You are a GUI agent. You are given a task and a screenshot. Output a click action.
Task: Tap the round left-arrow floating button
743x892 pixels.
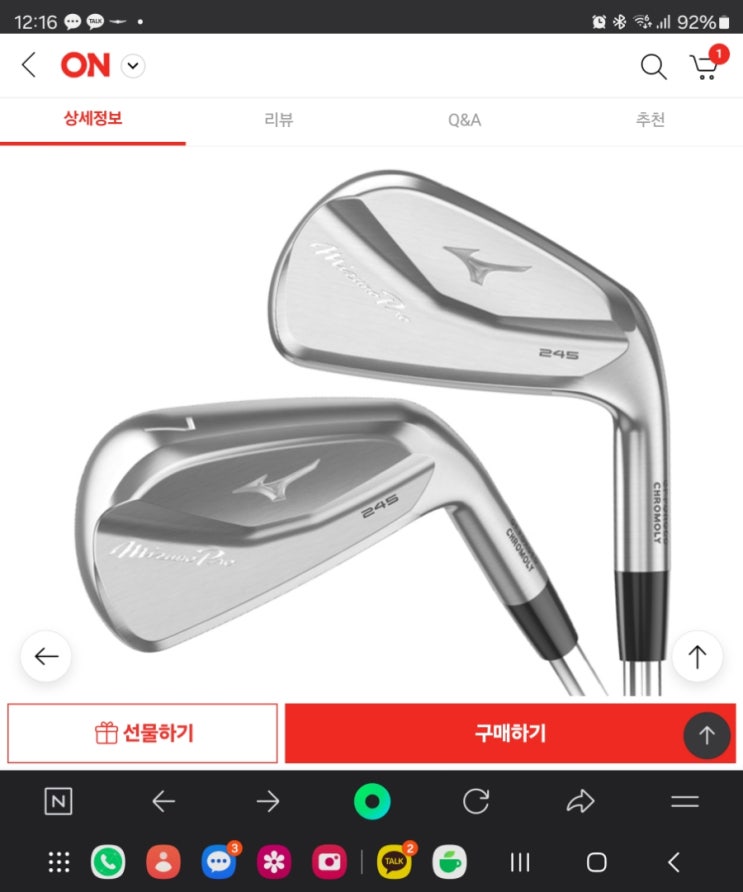click(46, 656)
